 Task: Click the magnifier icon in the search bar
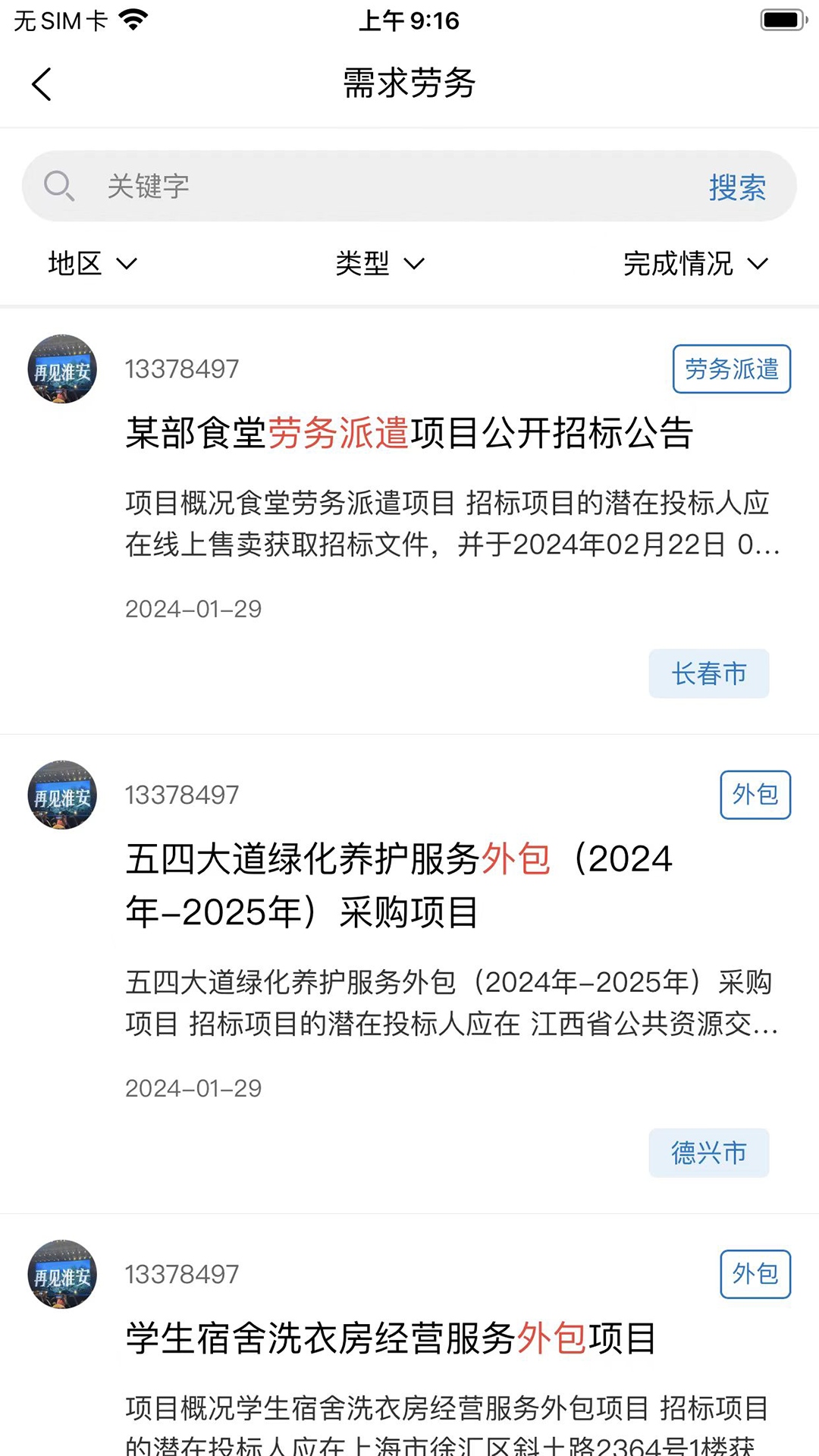[61, 186]
